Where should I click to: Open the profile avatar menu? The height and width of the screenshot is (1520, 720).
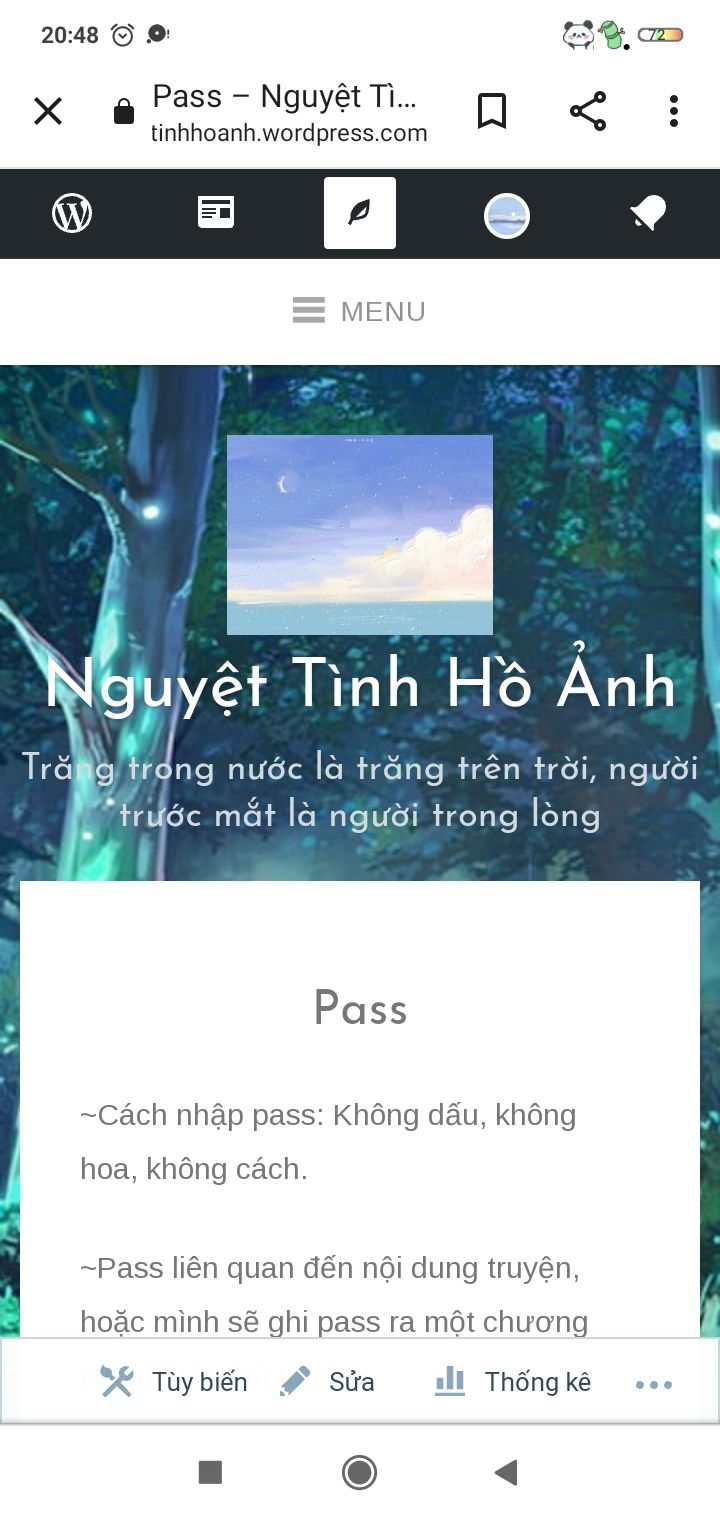pos(507,215)
